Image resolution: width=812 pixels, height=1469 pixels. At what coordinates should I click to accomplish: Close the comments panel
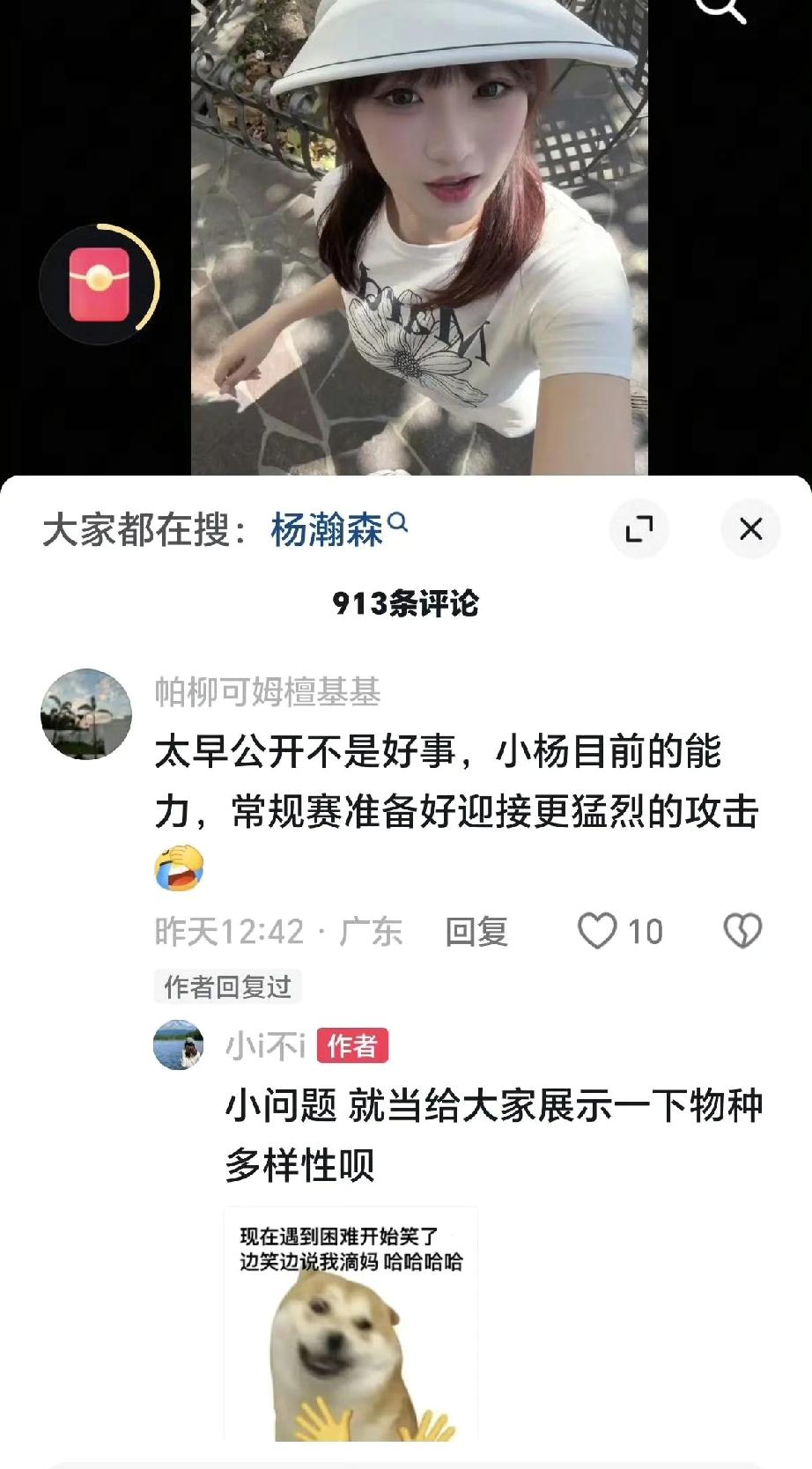(x=750, y=529)
